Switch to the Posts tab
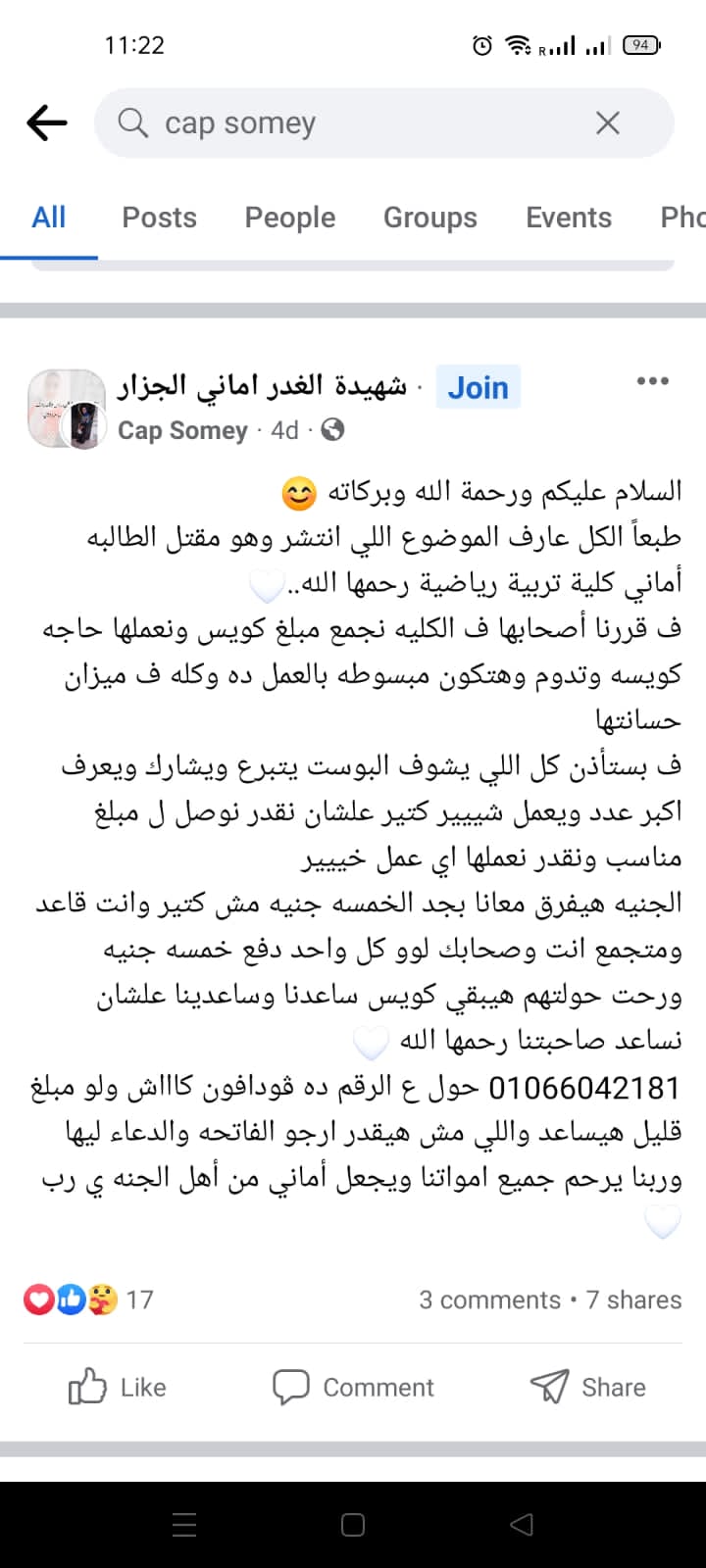 (x=159, y=218)
